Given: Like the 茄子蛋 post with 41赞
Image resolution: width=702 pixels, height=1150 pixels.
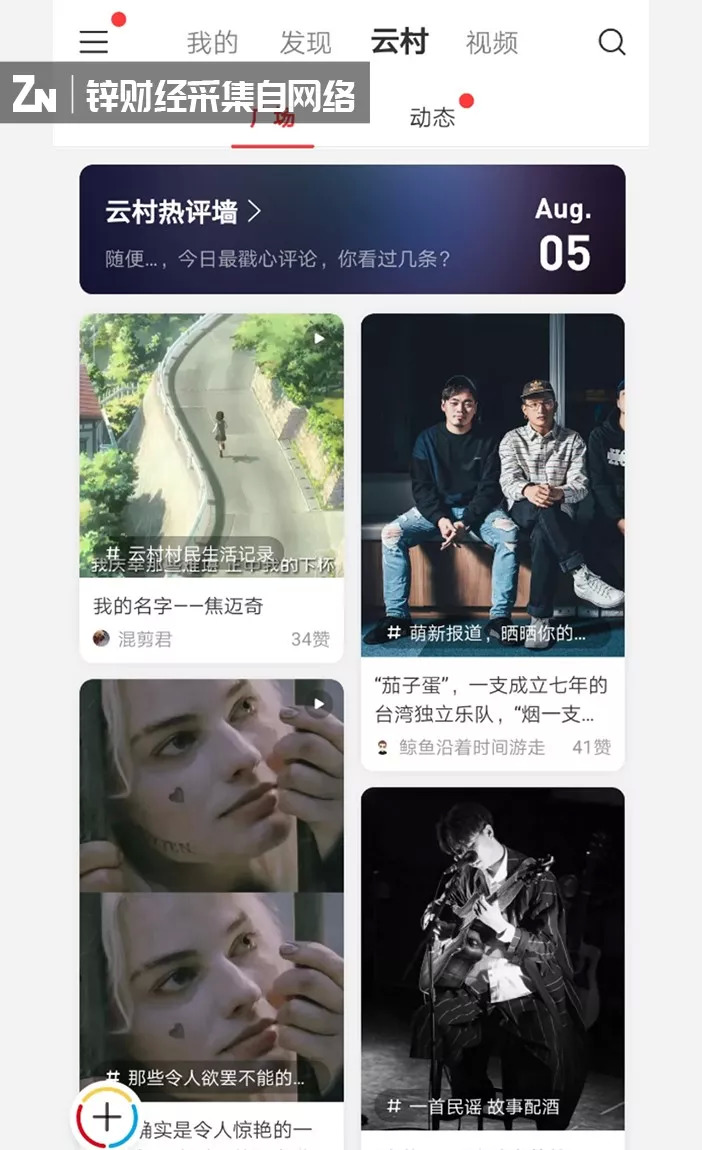Looking at the screenshot, I should [x=591, y=747].
